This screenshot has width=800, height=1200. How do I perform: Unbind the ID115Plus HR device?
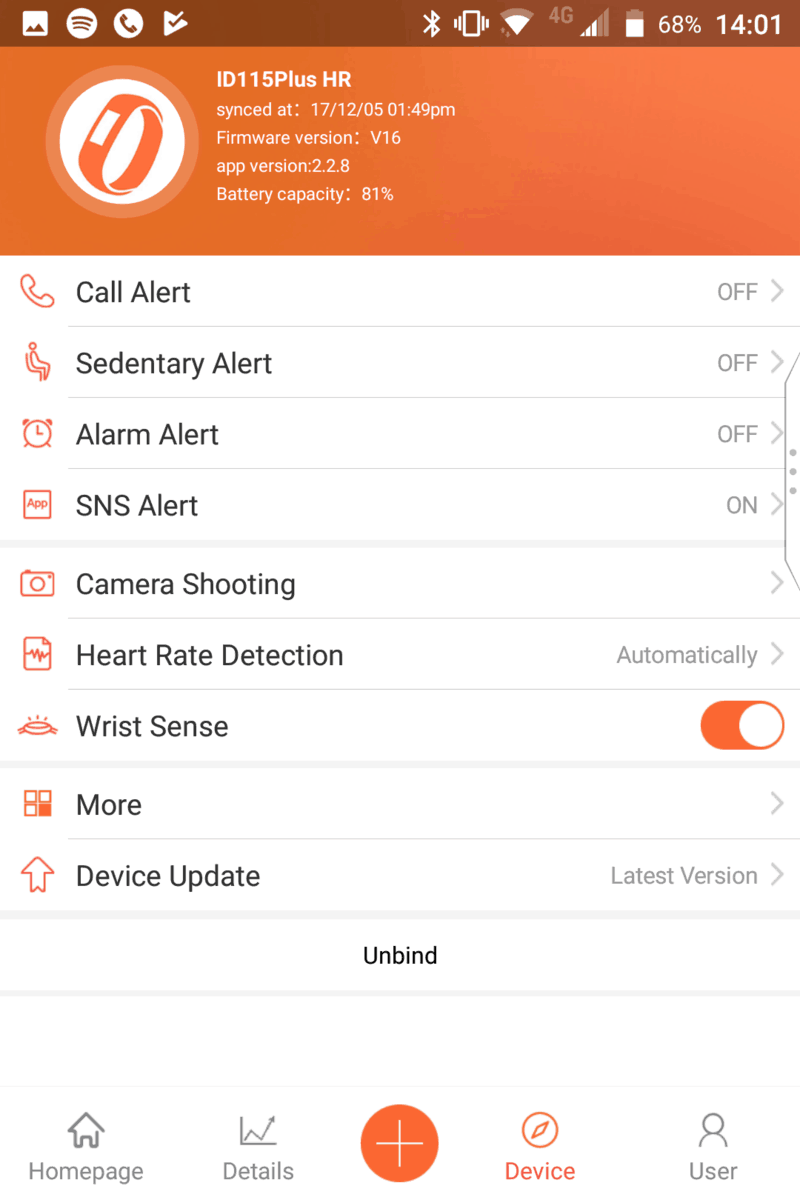point(400,955)
